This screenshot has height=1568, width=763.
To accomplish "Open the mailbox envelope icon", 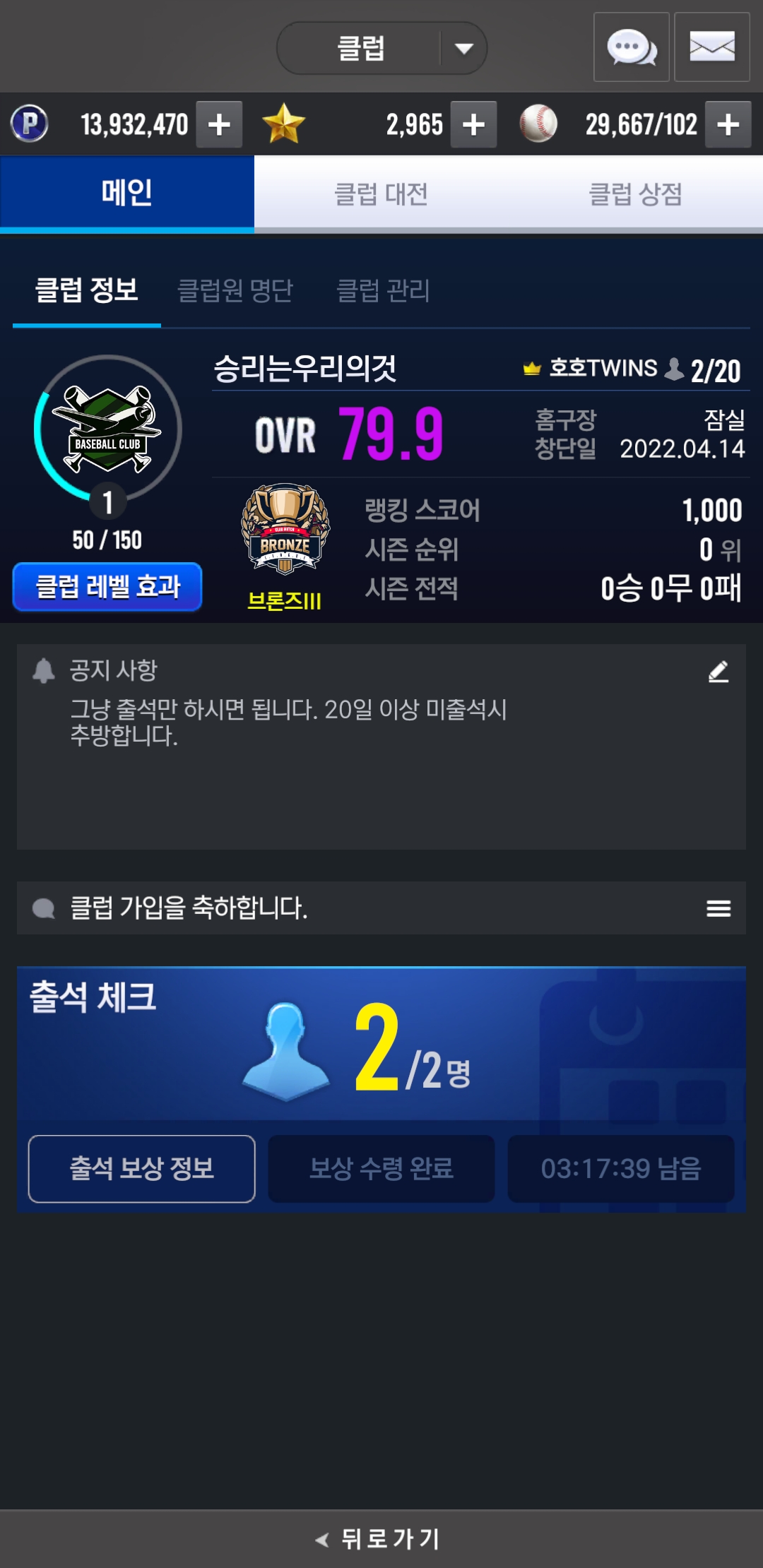I will coord(711,47).
